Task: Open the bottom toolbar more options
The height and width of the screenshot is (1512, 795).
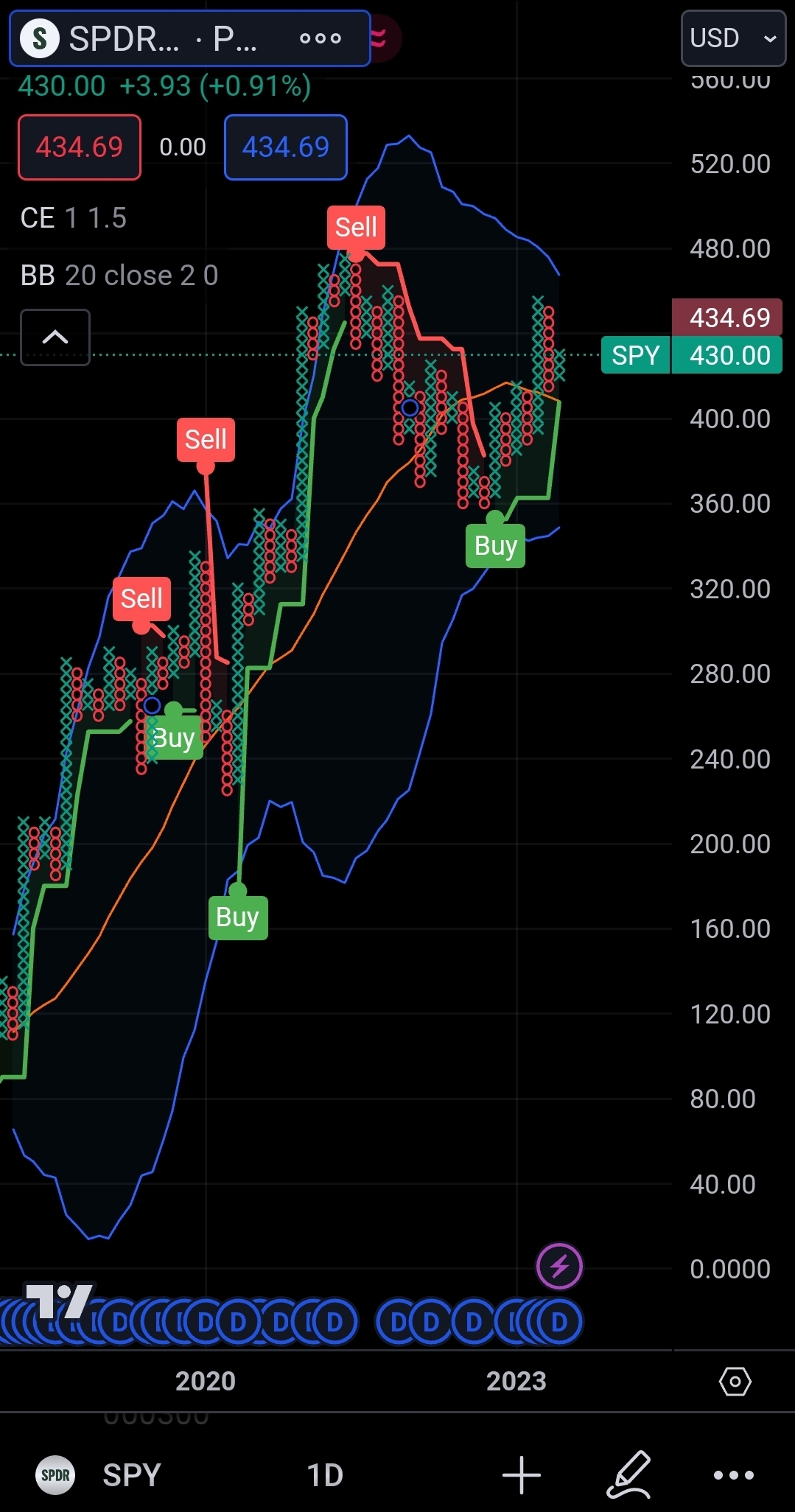Action: tap(734, 1475)
